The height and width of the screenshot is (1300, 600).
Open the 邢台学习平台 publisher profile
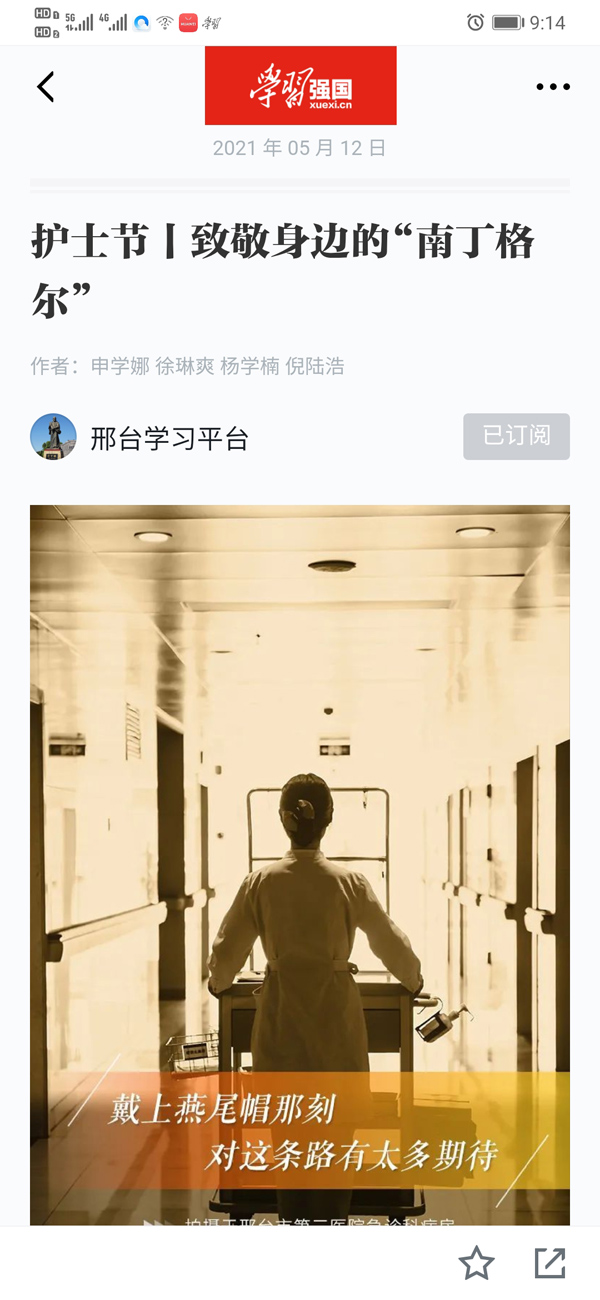168,437
